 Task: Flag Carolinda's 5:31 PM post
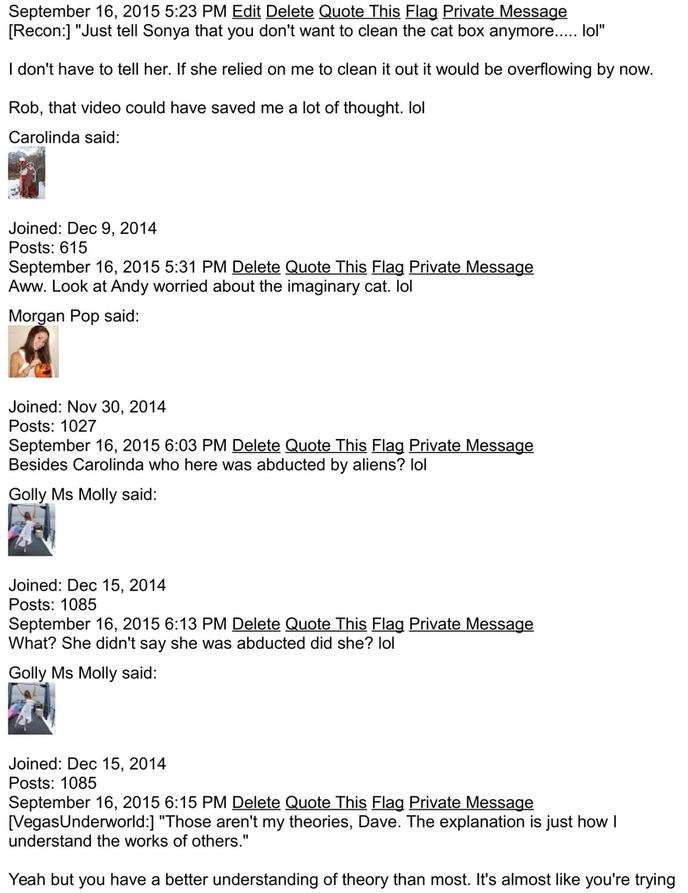[x=388, y=267]
